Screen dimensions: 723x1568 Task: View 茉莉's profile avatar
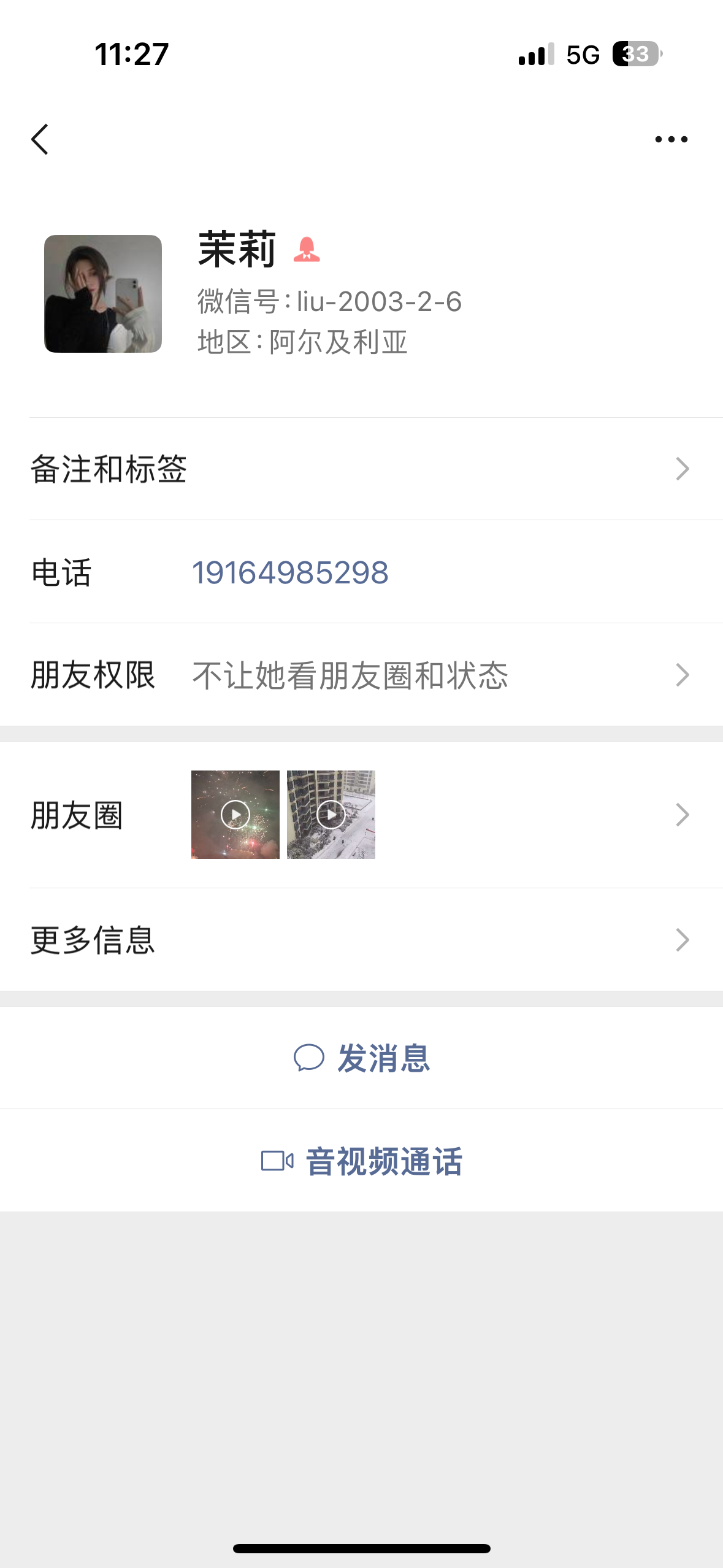pyautogui.click(x=103, y=294)
